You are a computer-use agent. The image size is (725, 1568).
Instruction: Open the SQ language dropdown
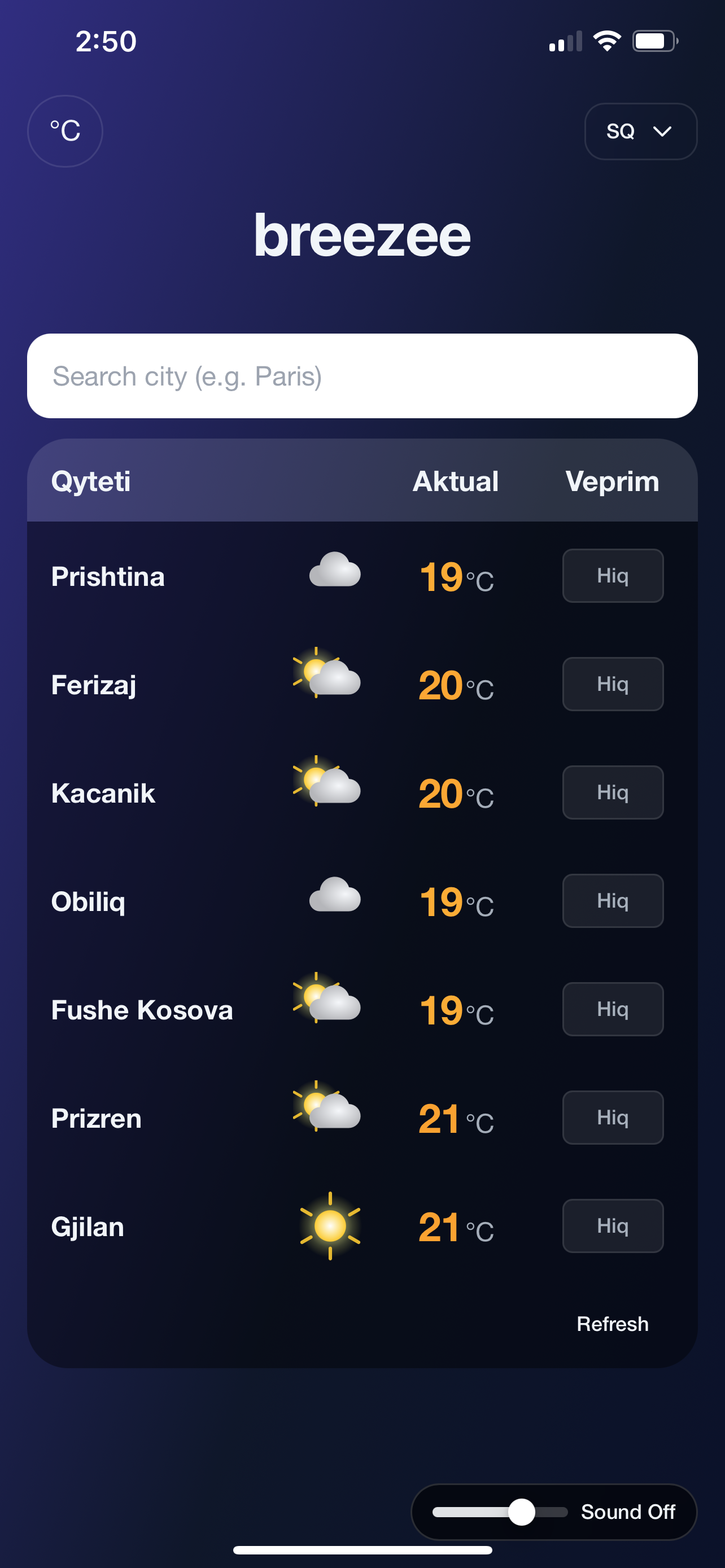(640, 131)
